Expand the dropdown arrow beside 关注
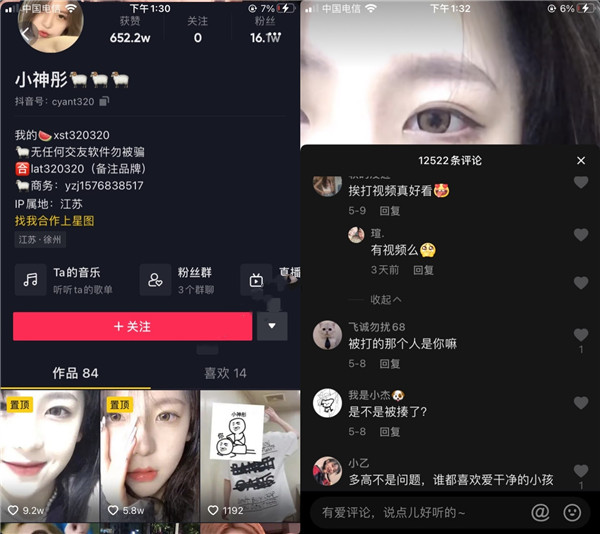 (x=272, y=326)
